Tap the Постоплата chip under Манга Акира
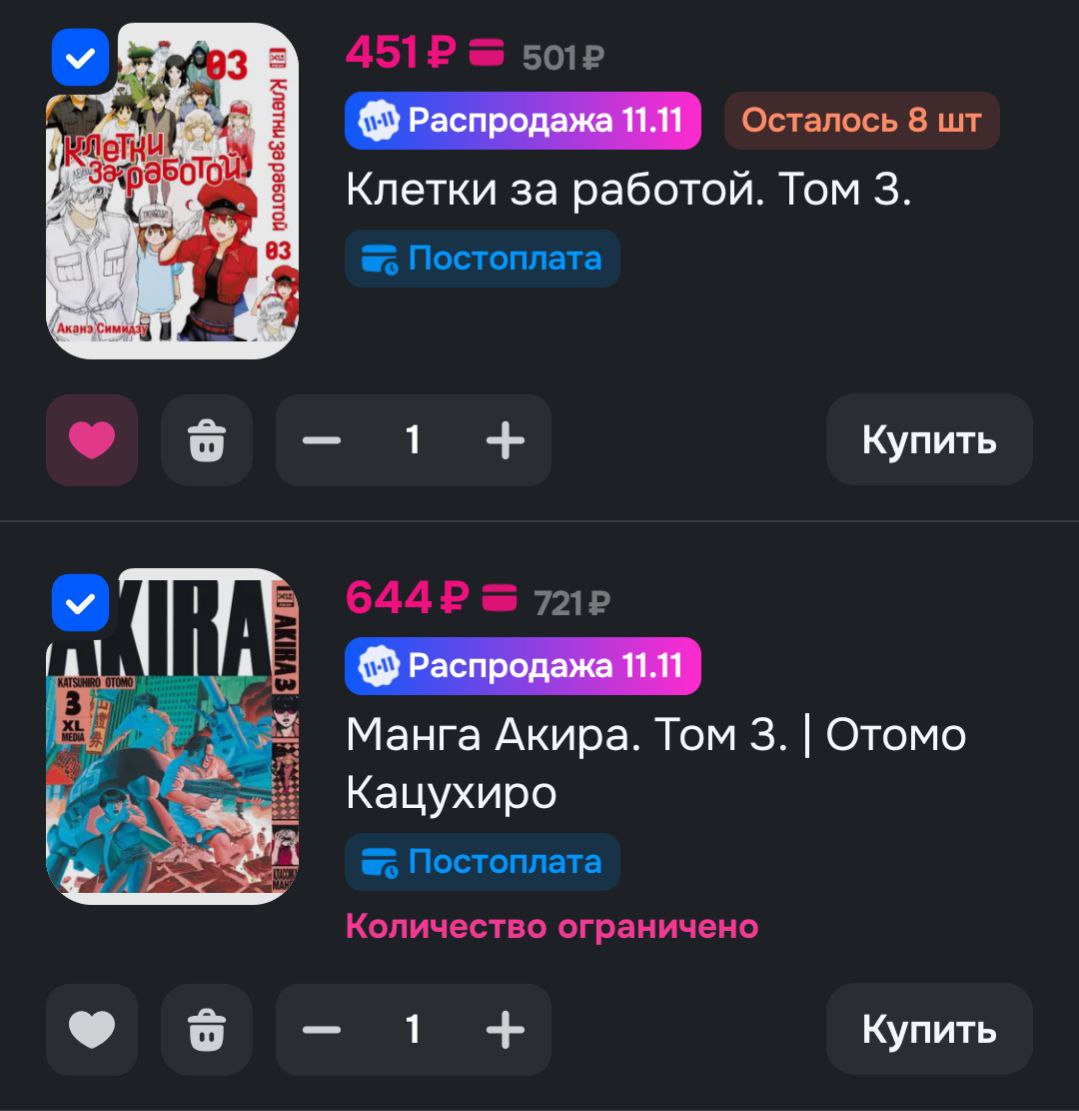Viewport: 1079px width, 1111px height. [x=482, y=862]
